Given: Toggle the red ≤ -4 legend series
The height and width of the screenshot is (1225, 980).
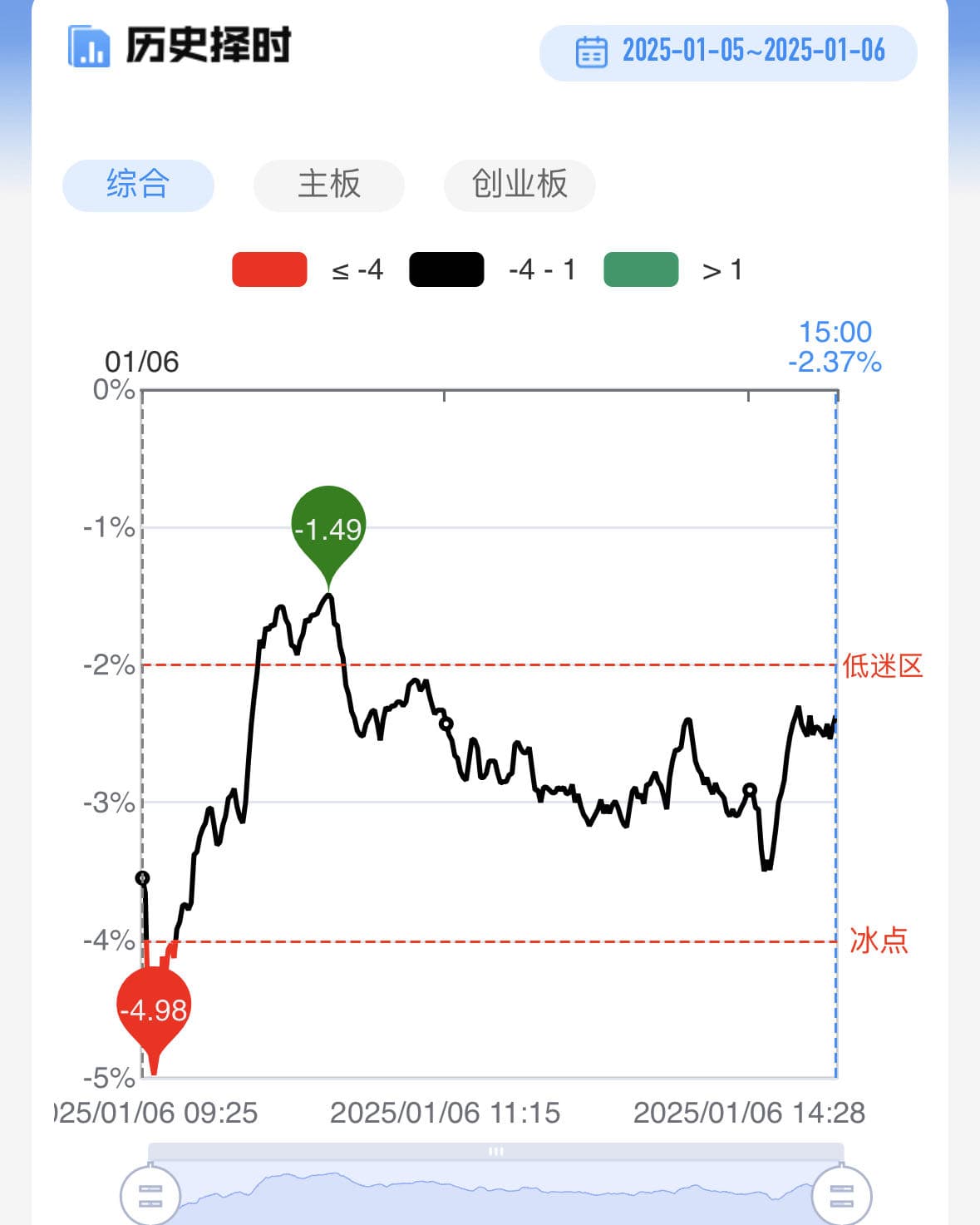Looking at the screenshot, I should [x=269, y=270].
